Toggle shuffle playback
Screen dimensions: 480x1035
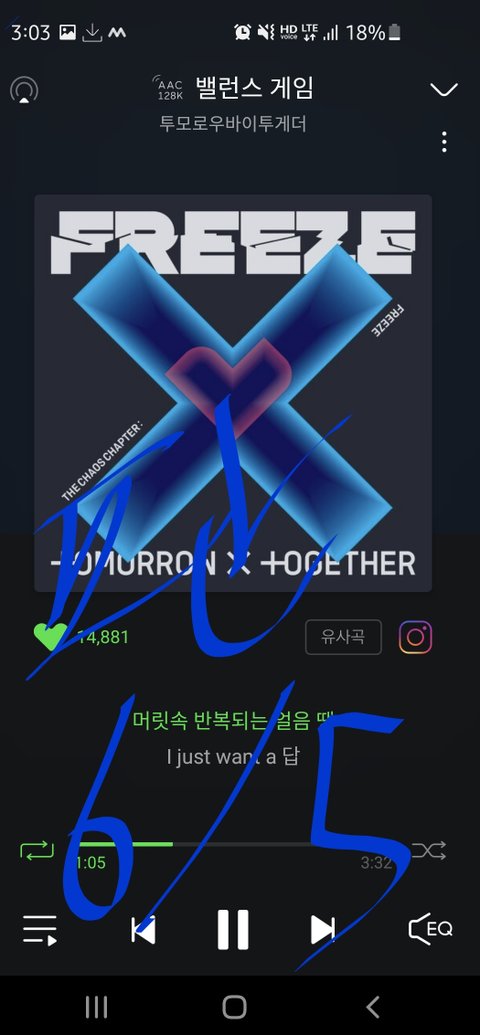(429, 850)
